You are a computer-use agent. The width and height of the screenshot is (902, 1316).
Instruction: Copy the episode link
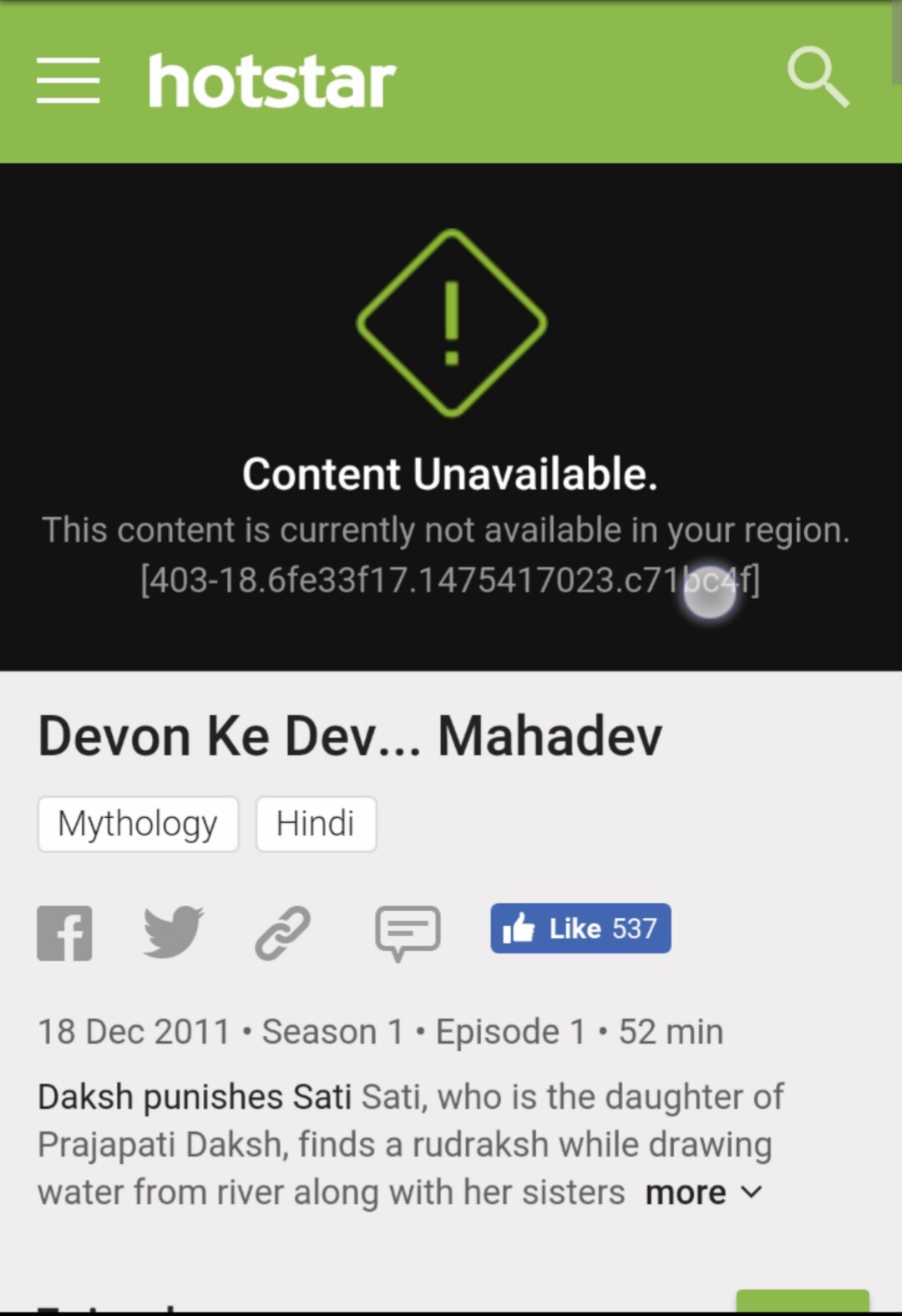point(282,932)
